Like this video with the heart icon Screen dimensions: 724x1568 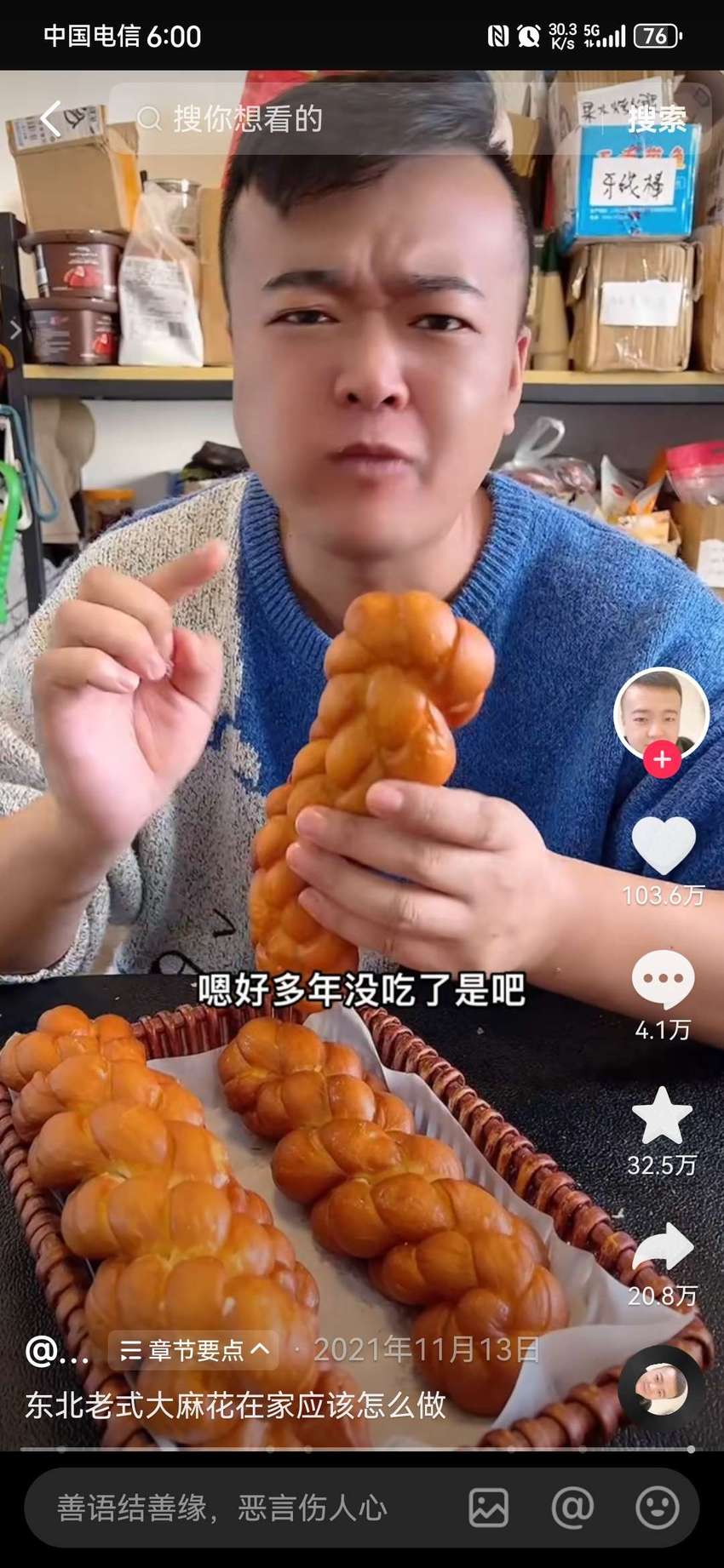click(x=664, y=844)
